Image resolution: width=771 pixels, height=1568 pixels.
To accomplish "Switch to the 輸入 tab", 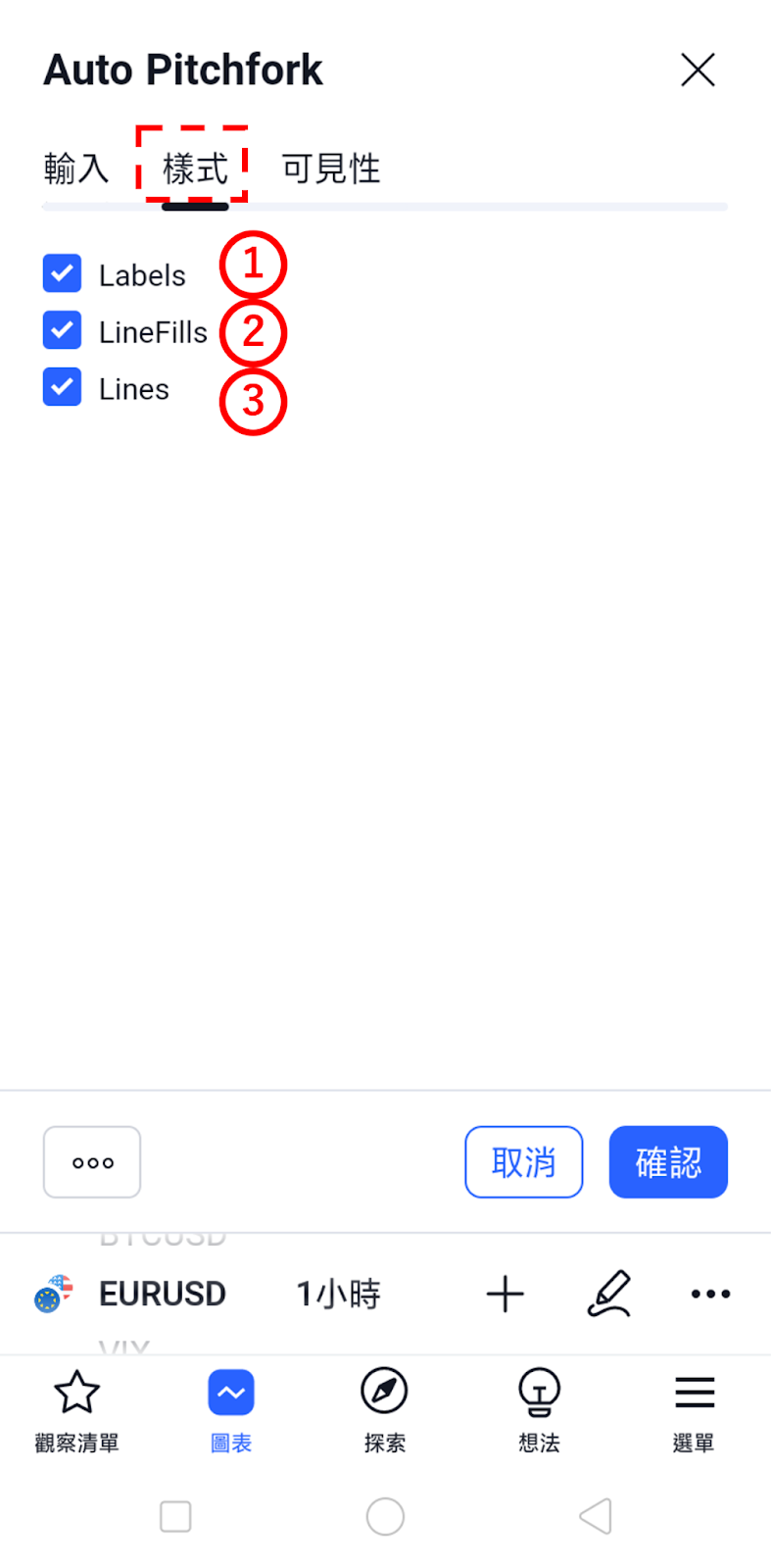I will click(75, 169).
